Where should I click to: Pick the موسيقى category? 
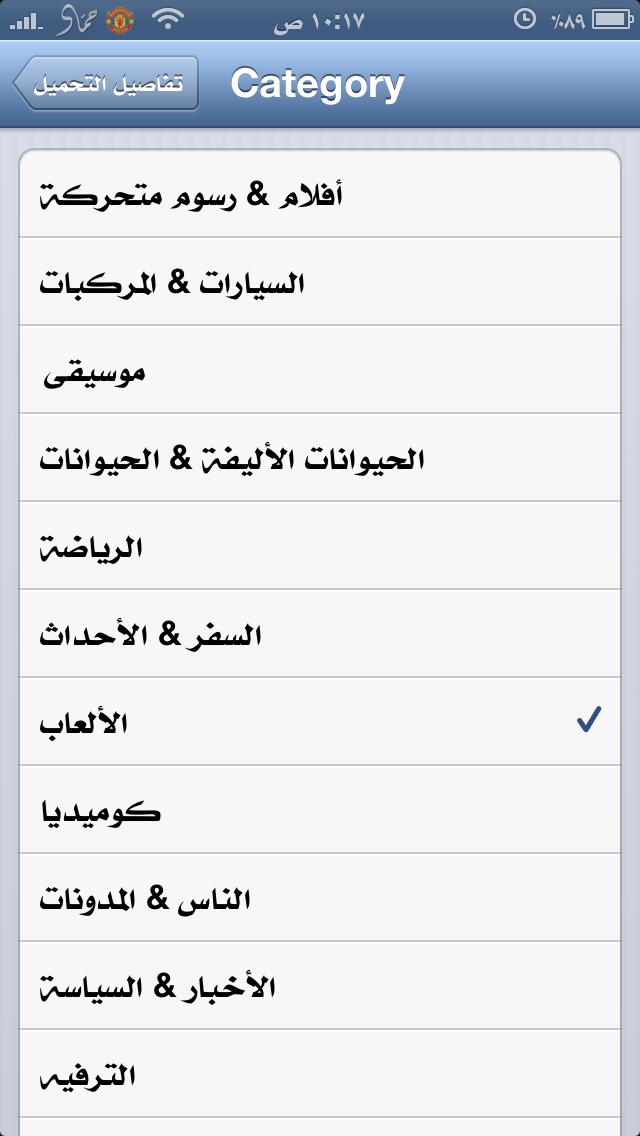320,371
